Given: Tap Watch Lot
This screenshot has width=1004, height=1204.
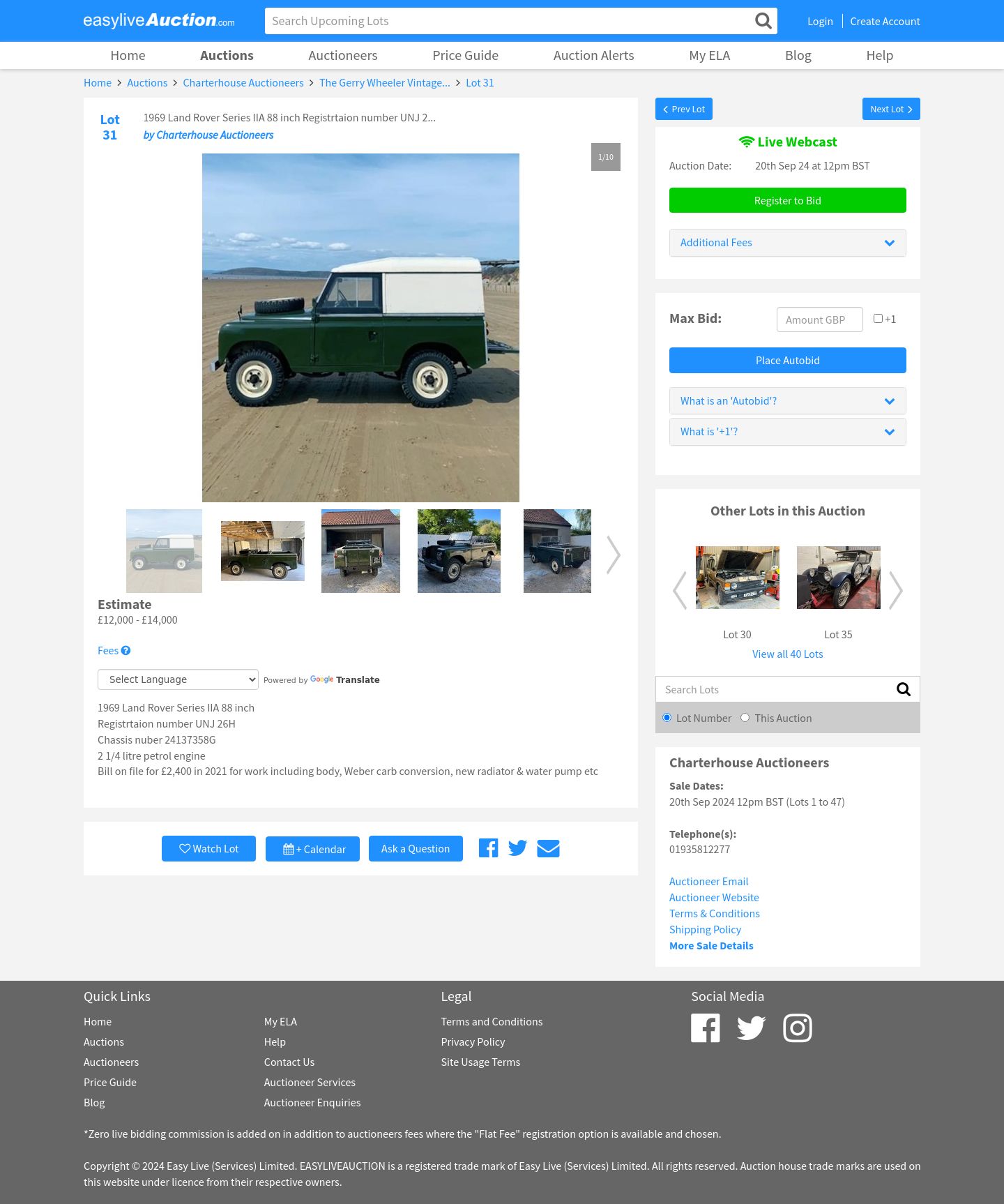Looking at the screenshot, I should (x=208, y=848).
